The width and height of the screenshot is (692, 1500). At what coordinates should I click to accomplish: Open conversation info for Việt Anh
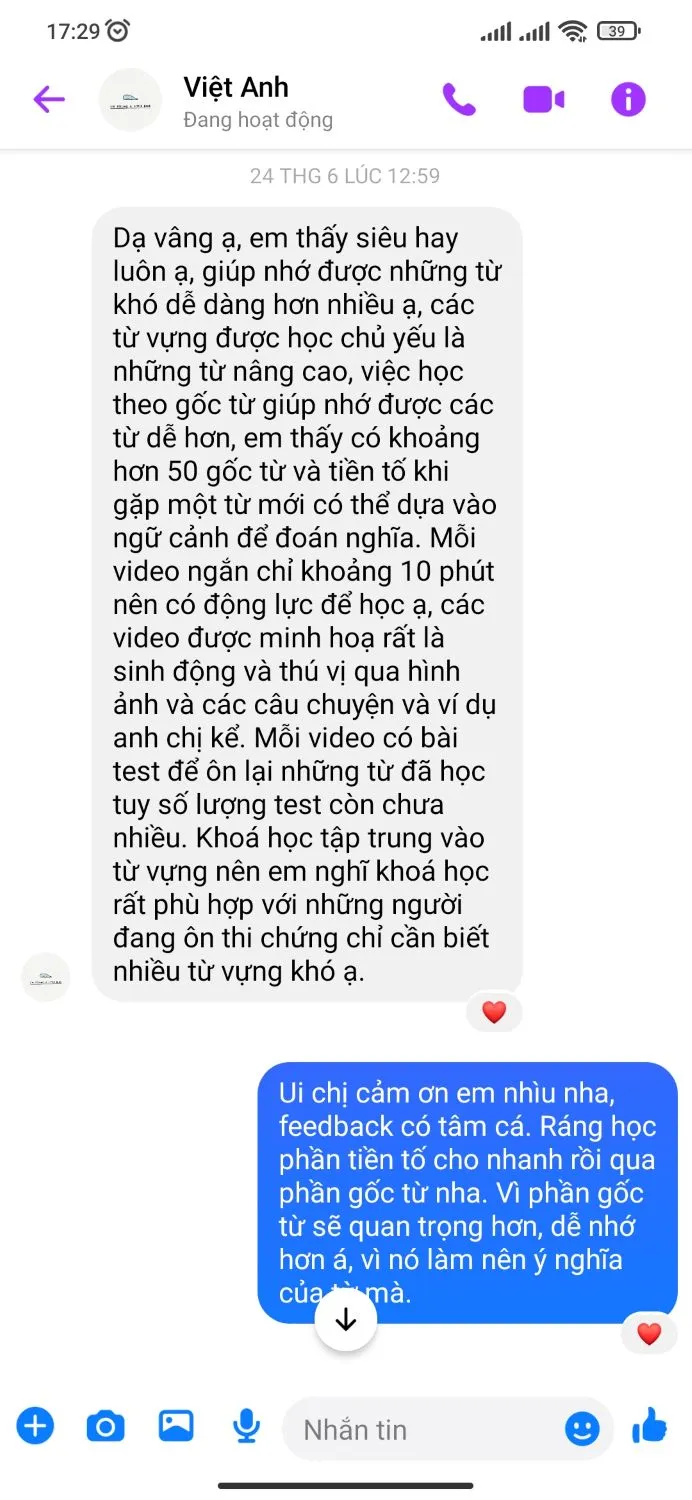click(x=628, y=99)
